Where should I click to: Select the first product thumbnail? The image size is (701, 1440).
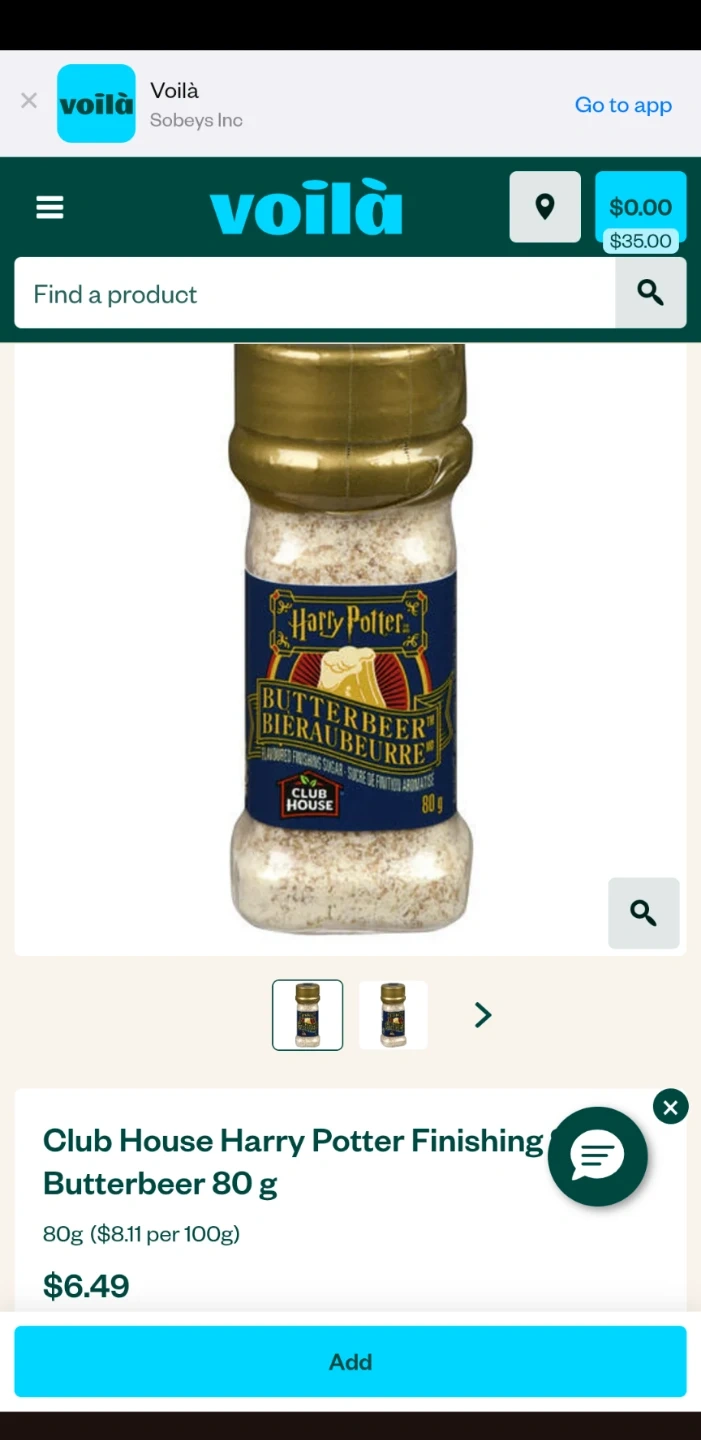point(308,1015)
